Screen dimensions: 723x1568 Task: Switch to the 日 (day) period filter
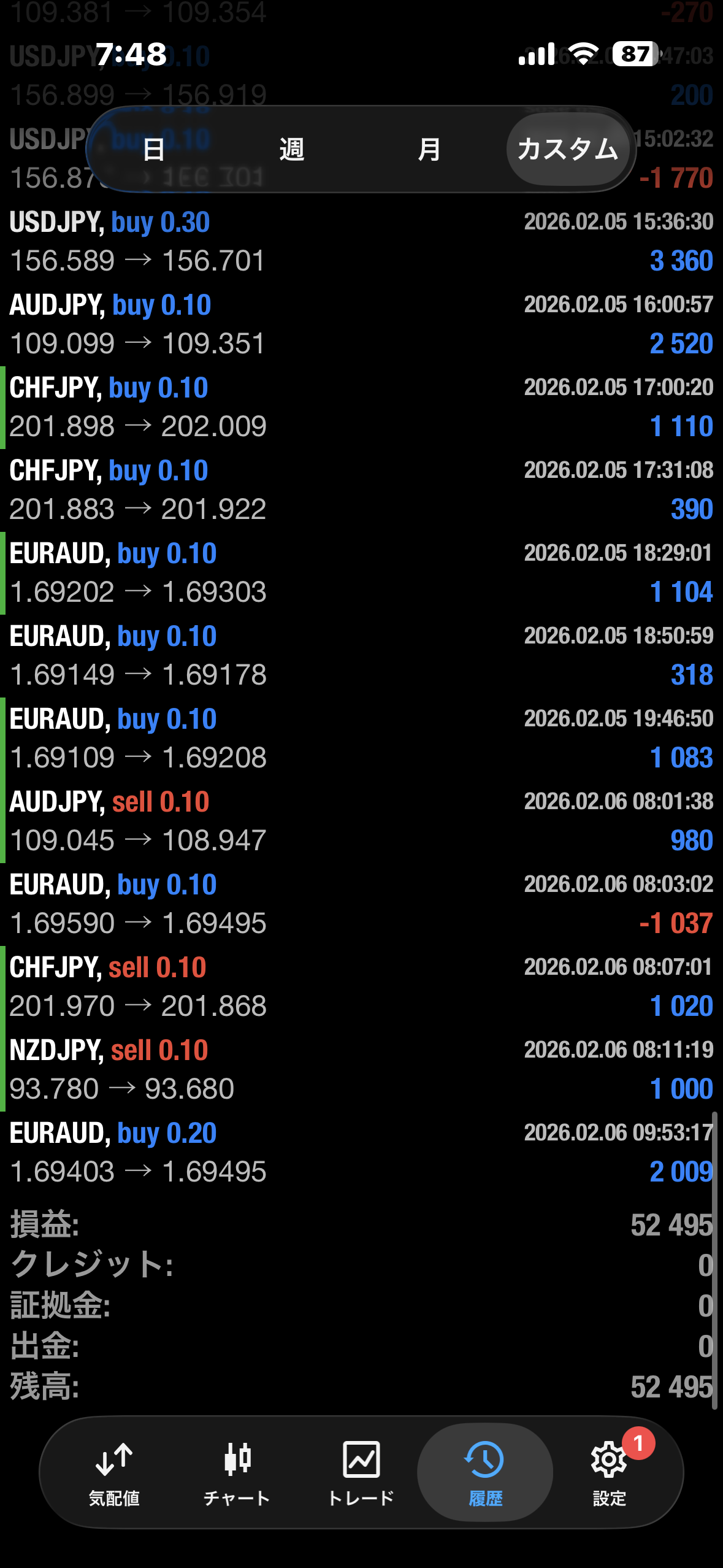click(154, 150)
